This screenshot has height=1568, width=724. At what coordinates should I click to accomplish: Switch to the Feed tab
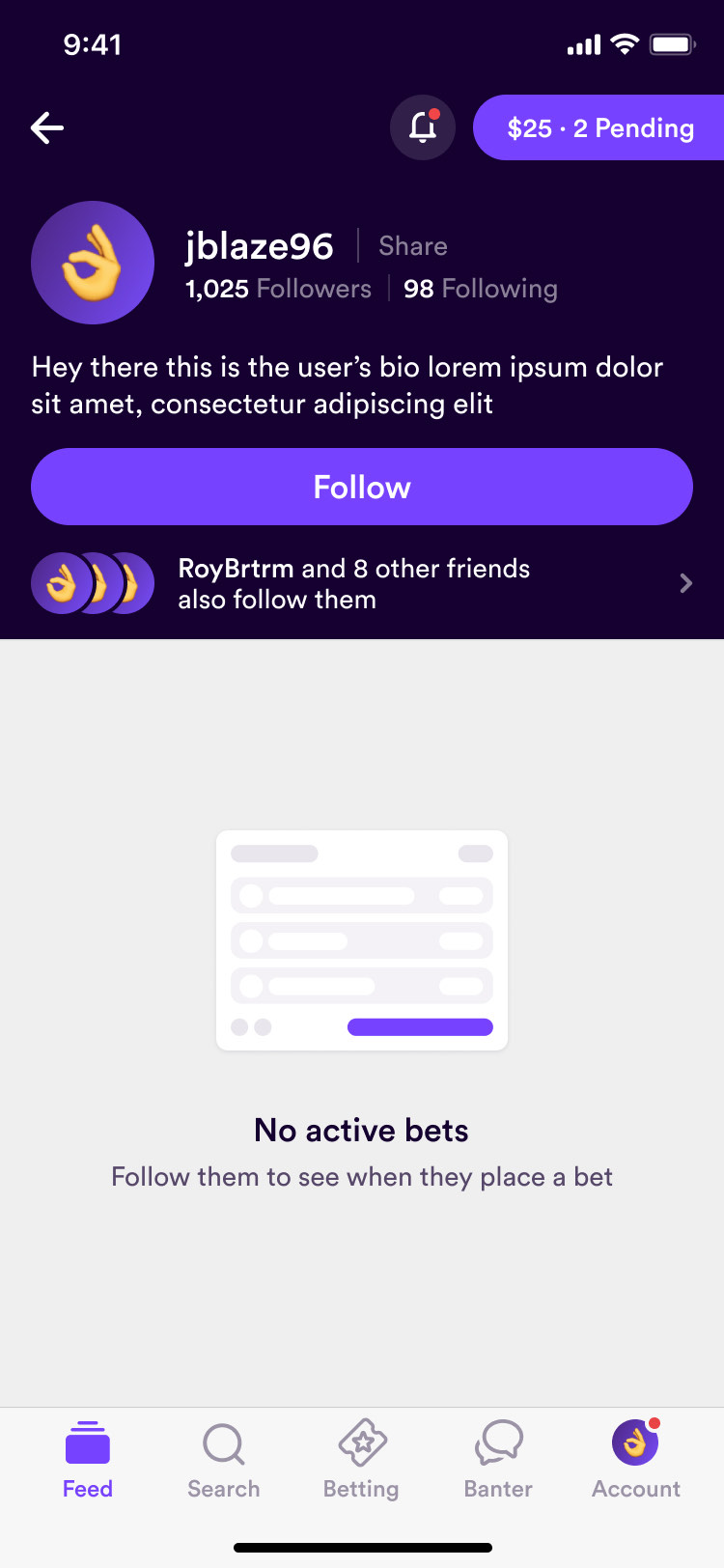click(x=88, y=1460)
